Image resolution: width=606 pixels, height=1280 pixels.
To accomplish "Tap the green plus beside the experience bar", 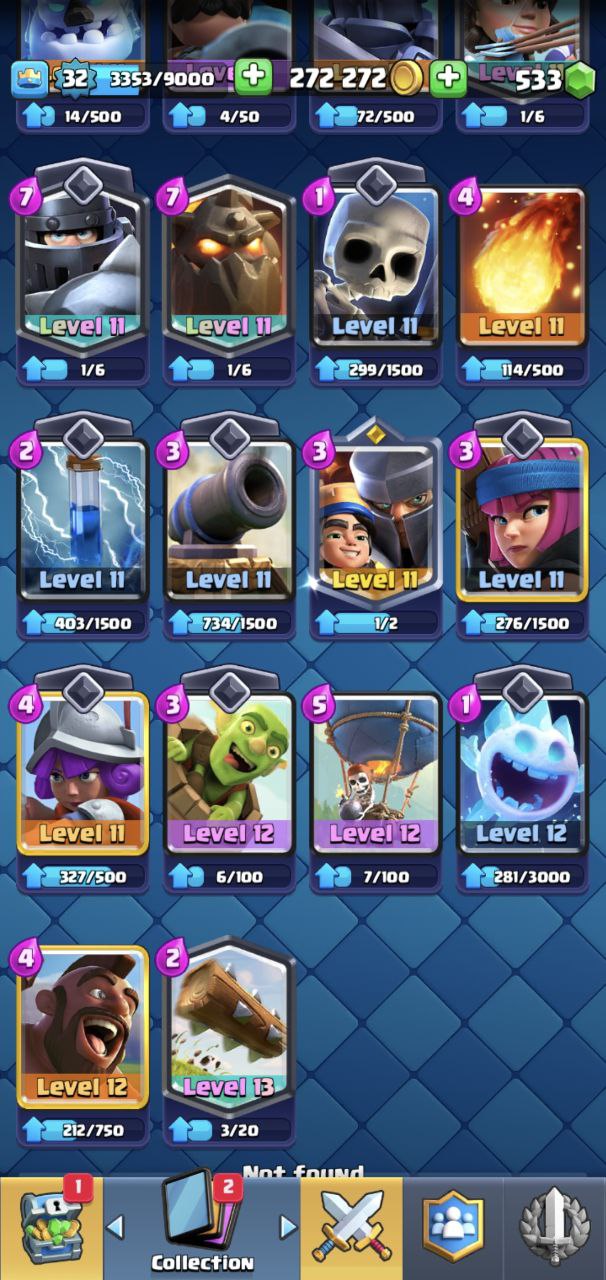I will (253, 78).
